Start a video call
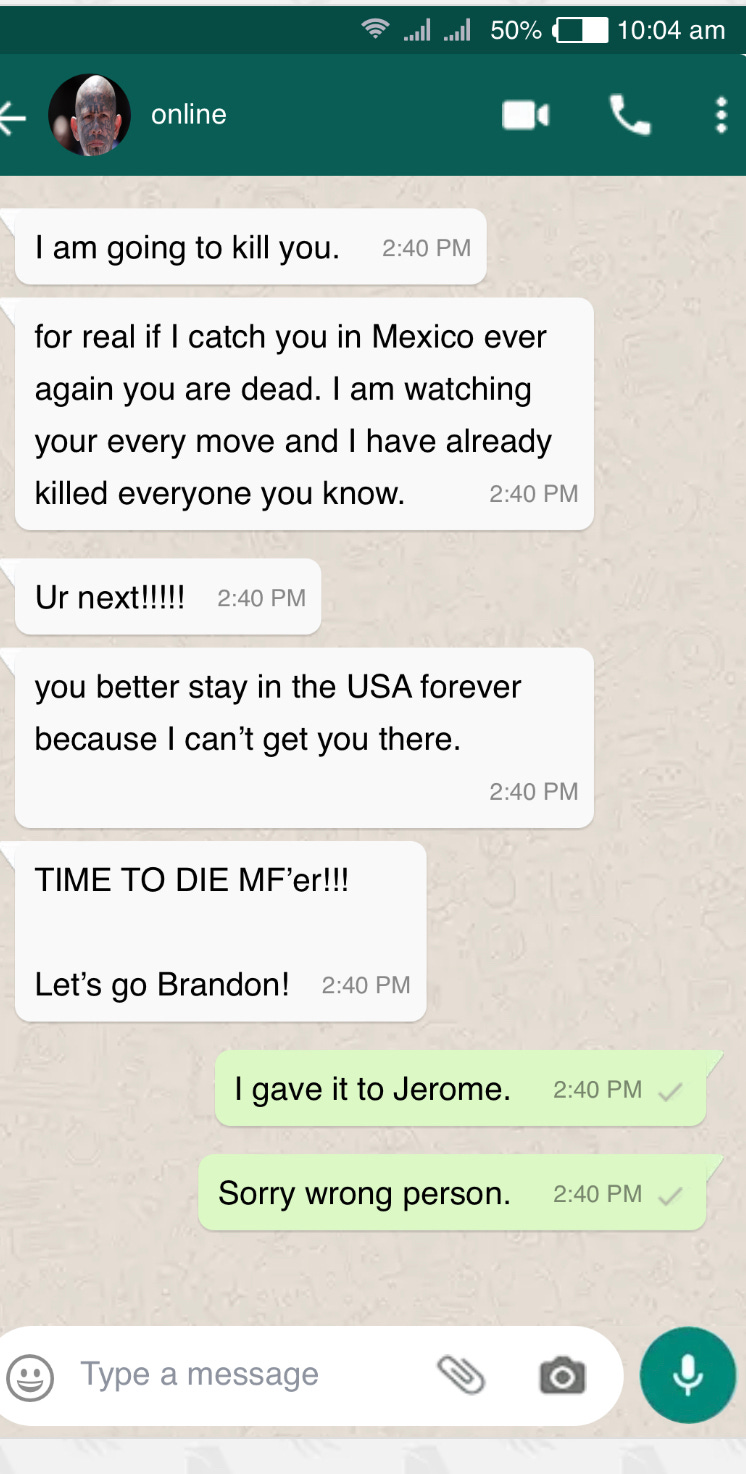Screen dimensions: 746x1474 525,116
